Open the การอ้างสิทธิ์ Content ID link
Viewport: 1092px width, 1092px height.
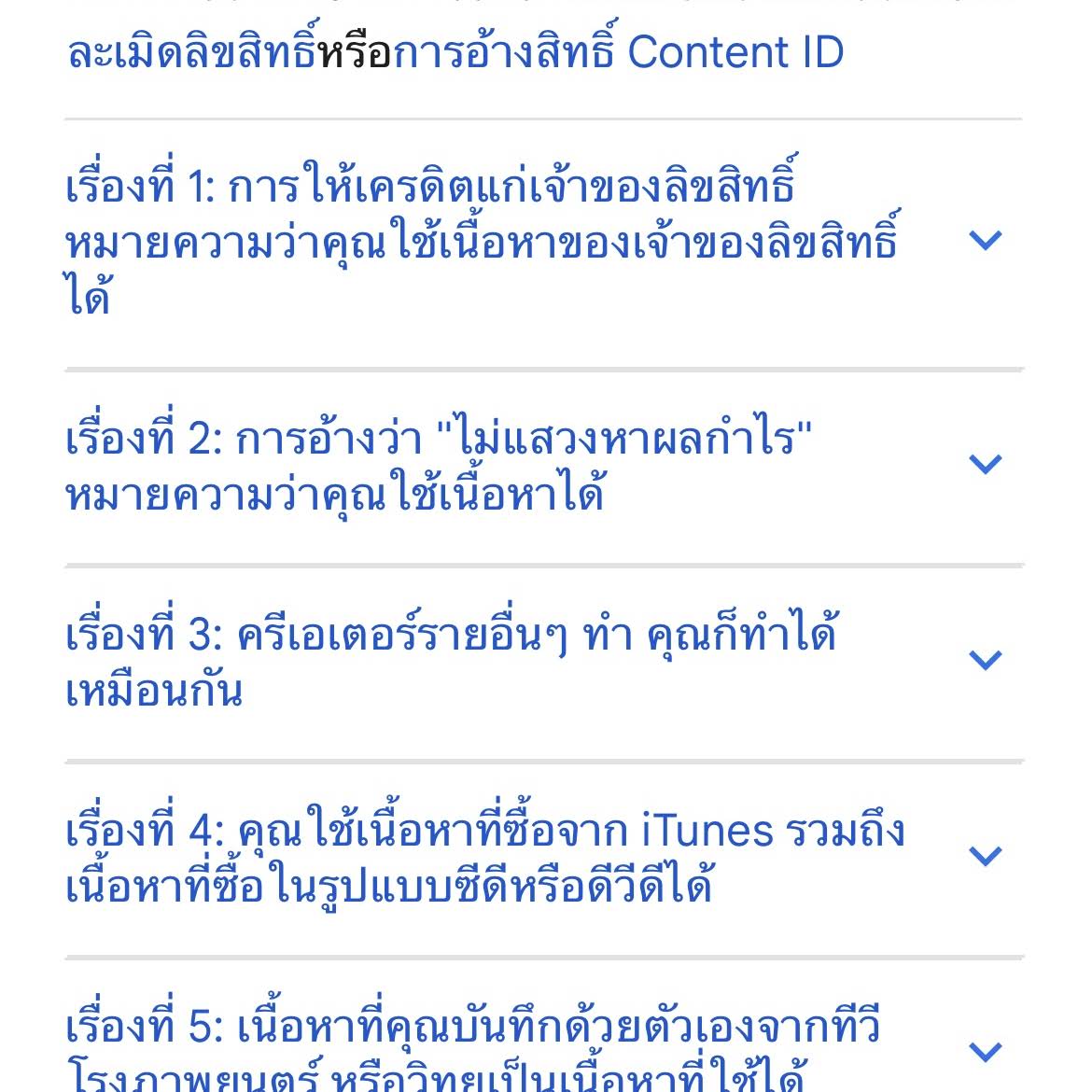(x=618, y=53)
